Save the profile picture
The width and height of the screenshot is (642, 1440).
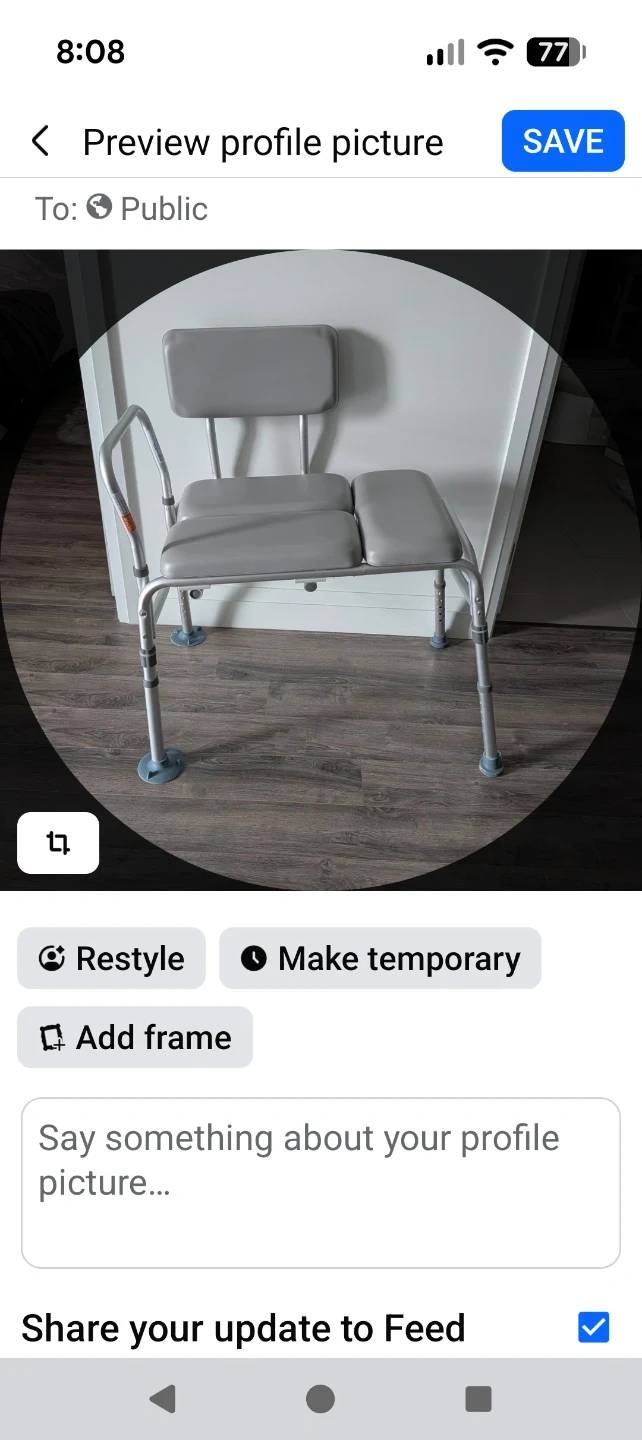point(563,141)
